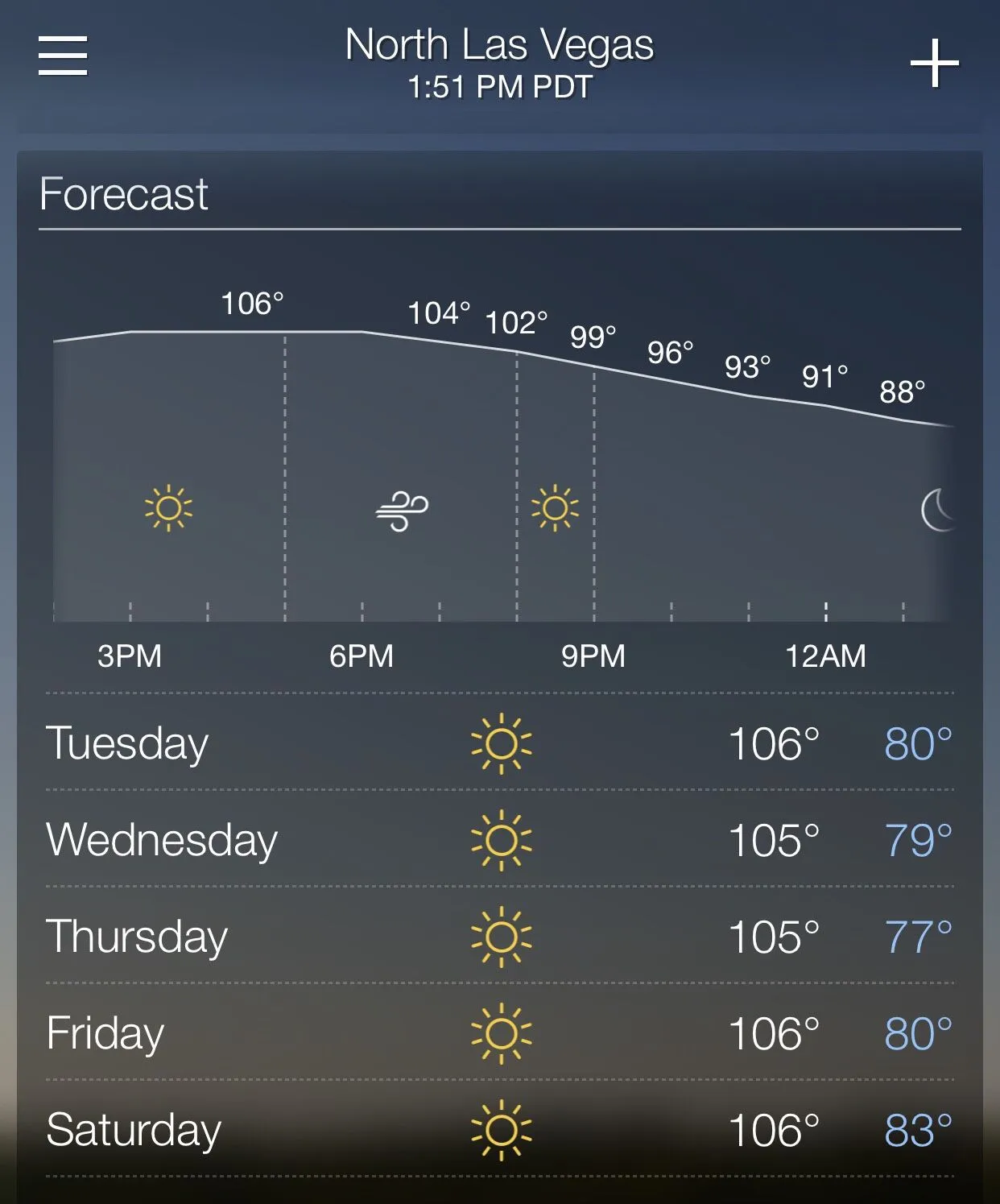Select the Thursday forecast row
The height and width of the screenshot is (1204, 1000).
point(499,936)
